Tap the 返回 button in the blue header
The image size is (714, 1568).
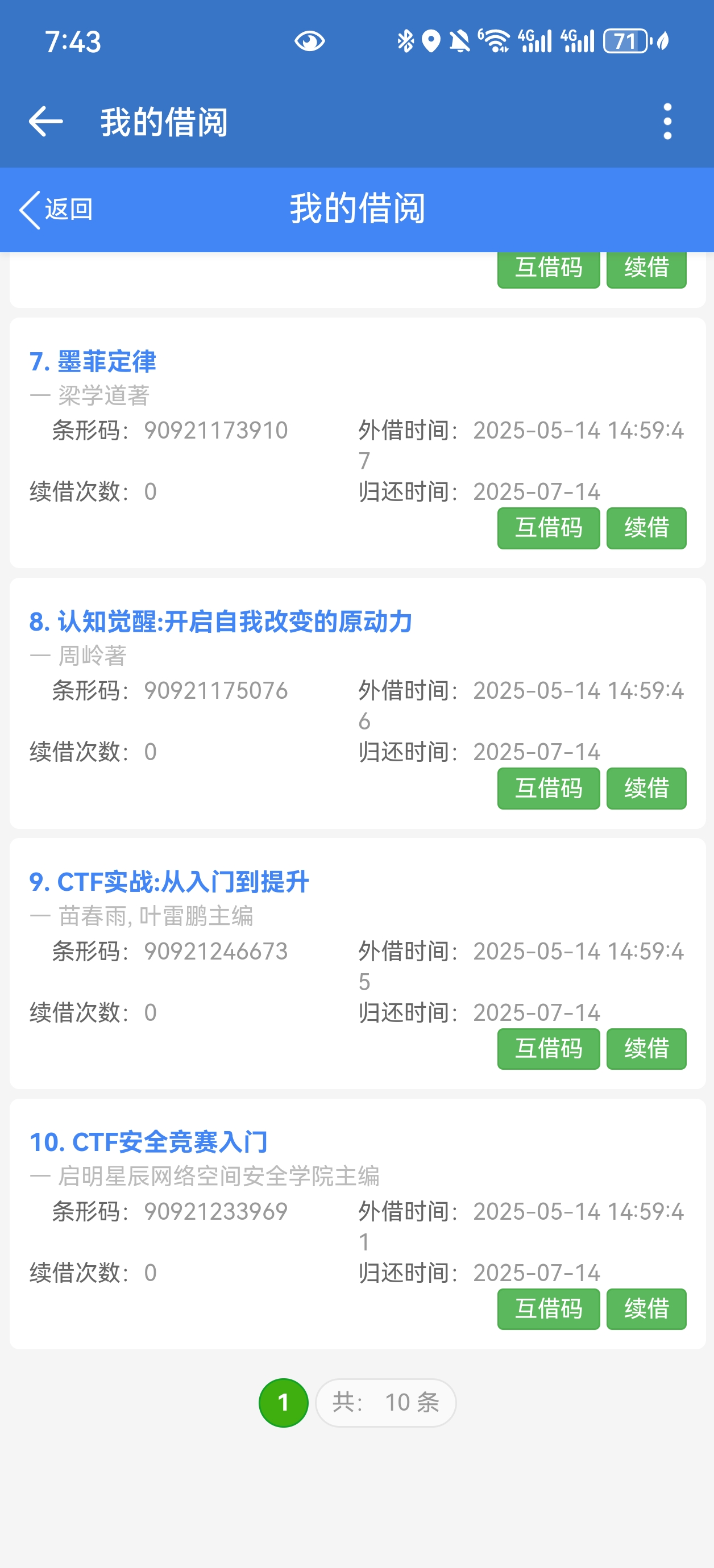click(56, 210)
